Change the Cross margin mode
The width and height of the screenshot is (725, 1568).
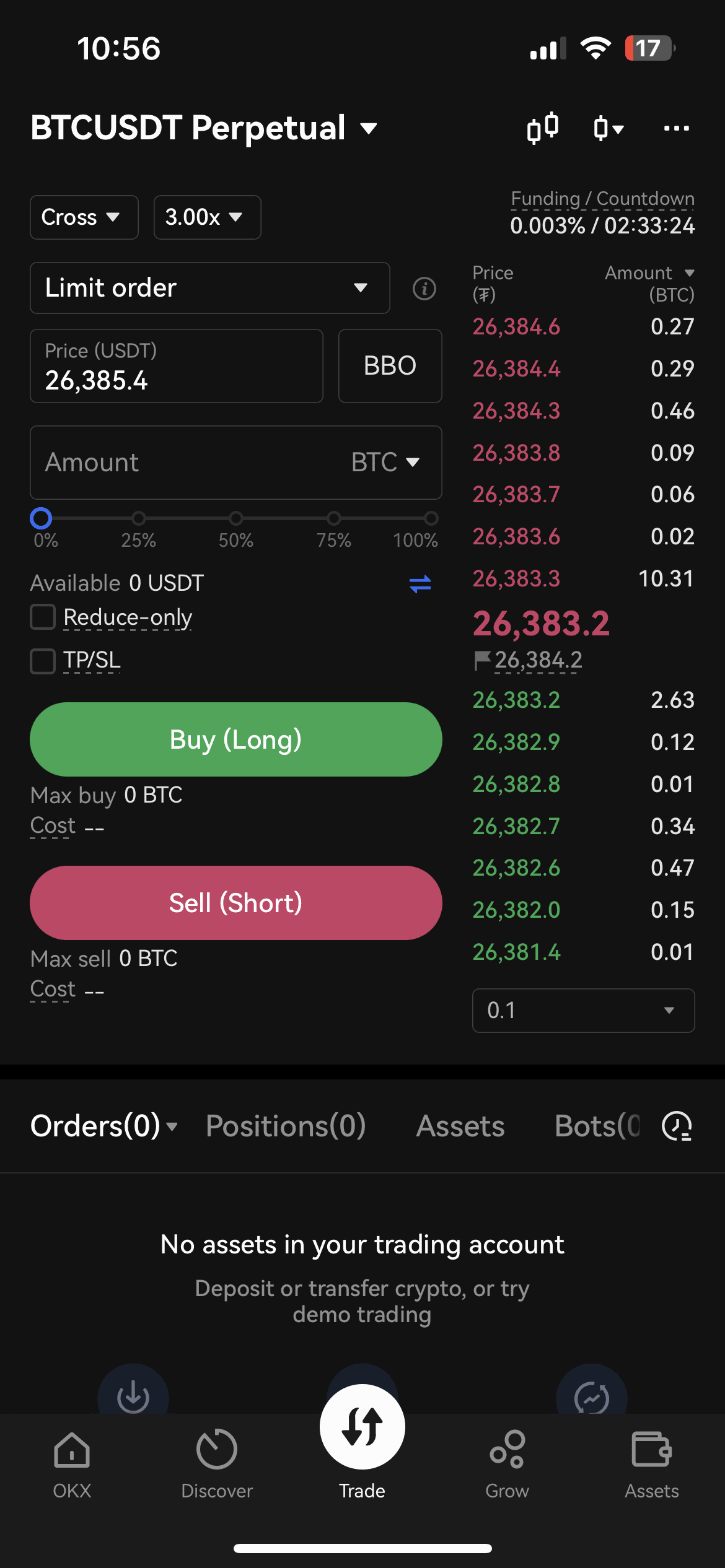84,217
